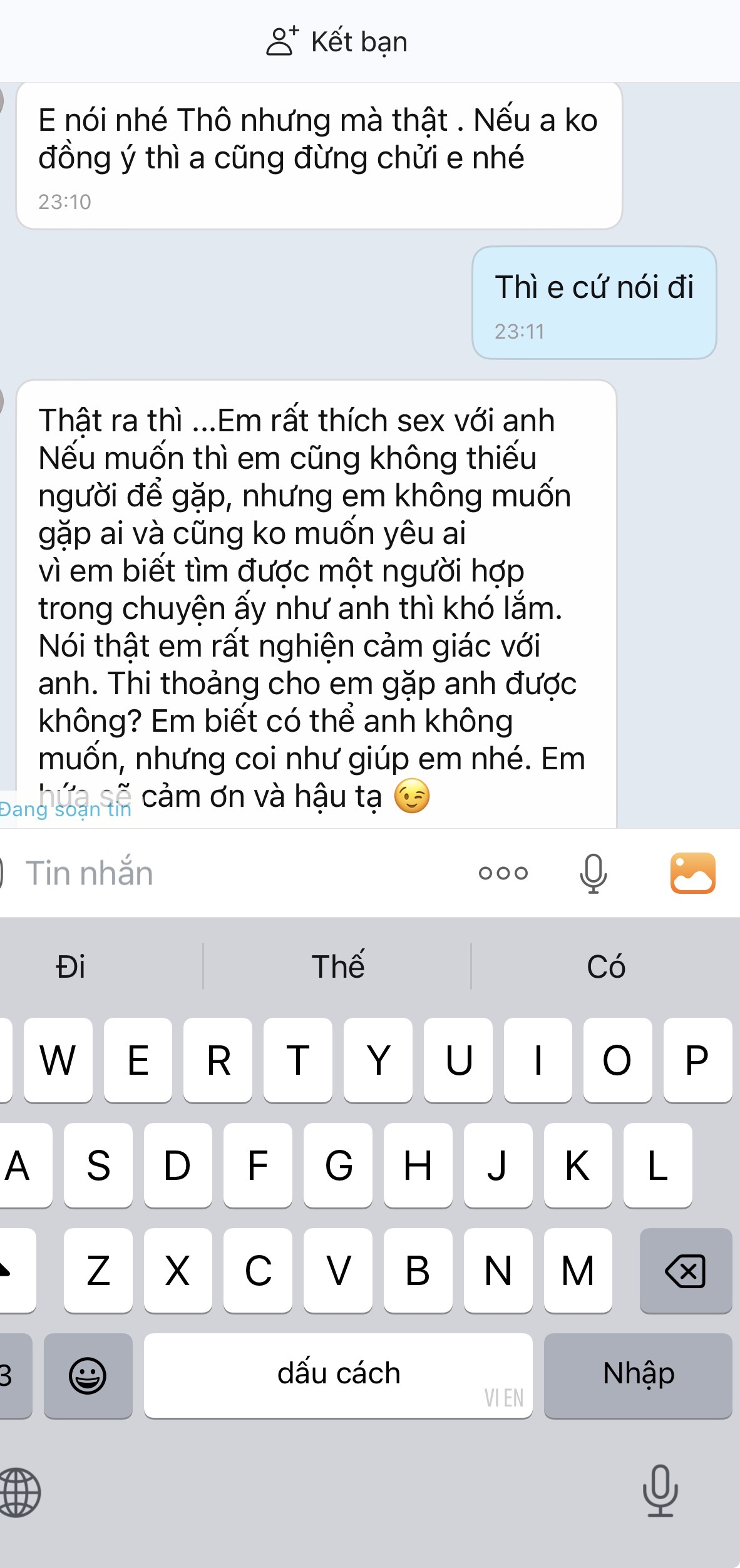Switch keyboard language with the globe key
Viewport: 740px width, 1568px height.
pyautogui.click(x=20, y=1492)
